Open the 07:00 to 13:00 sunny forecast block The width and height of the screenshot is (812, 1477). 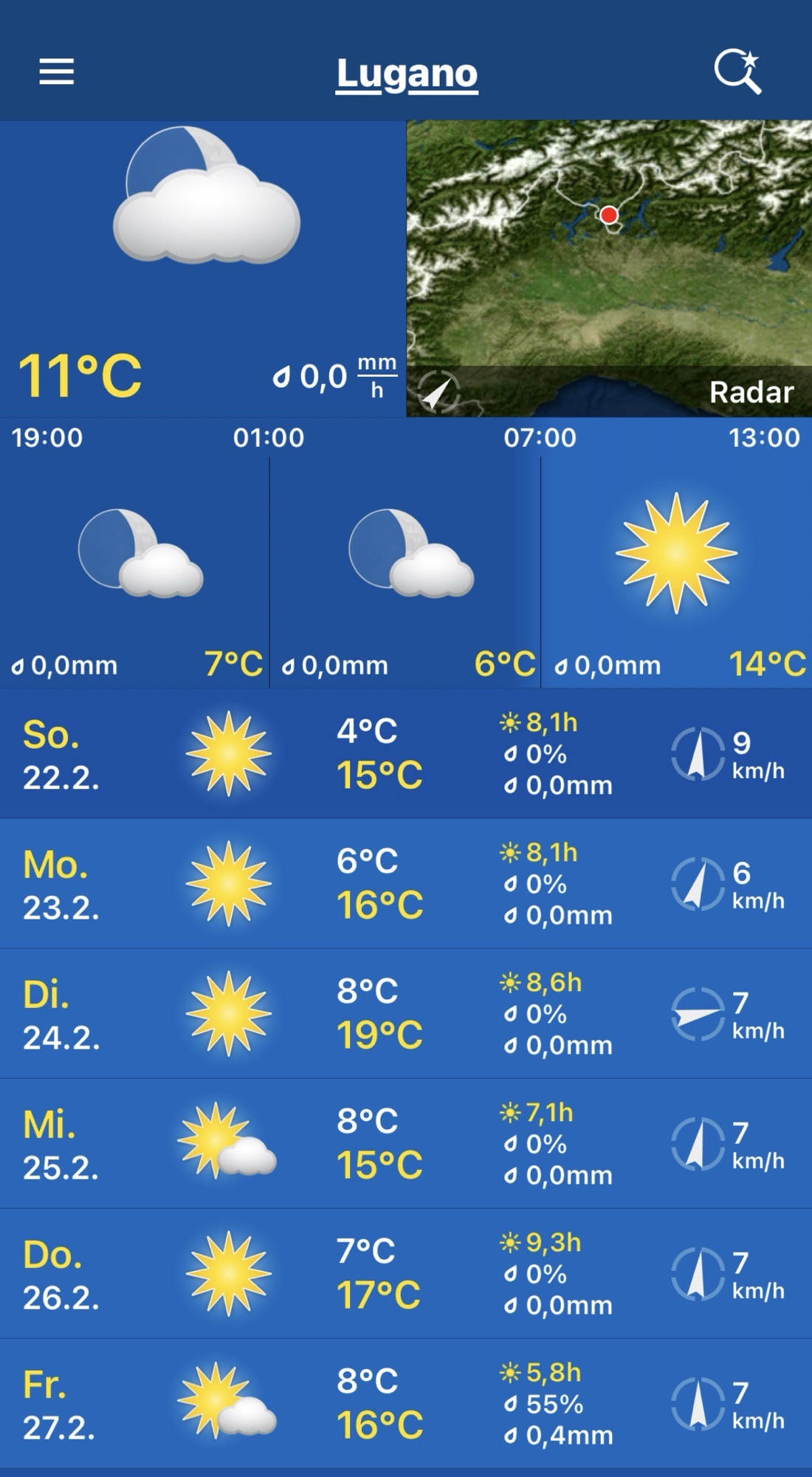coord(676,572)
